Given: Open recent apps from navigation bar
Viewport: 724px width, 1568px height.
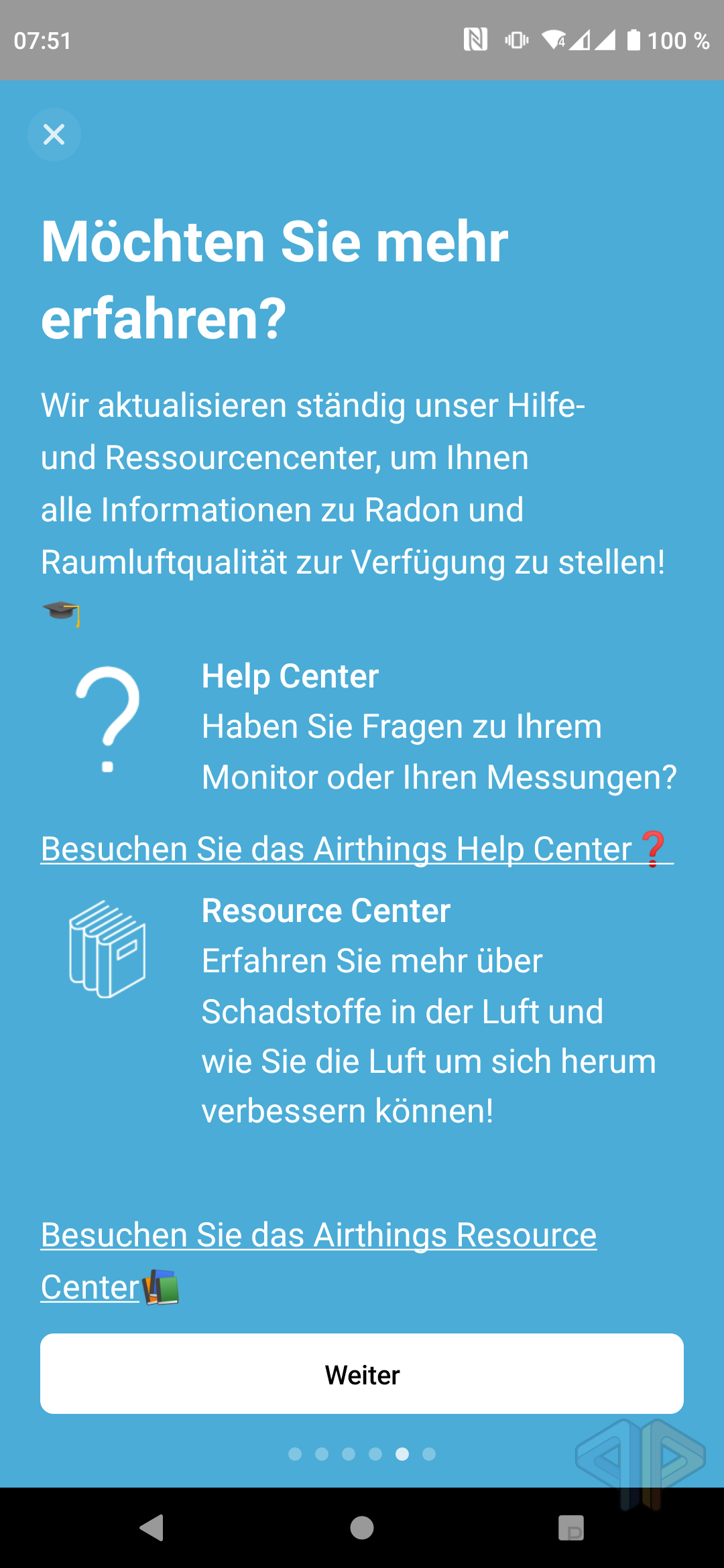Looking at the screenshot, I should tap(570, 1528).
